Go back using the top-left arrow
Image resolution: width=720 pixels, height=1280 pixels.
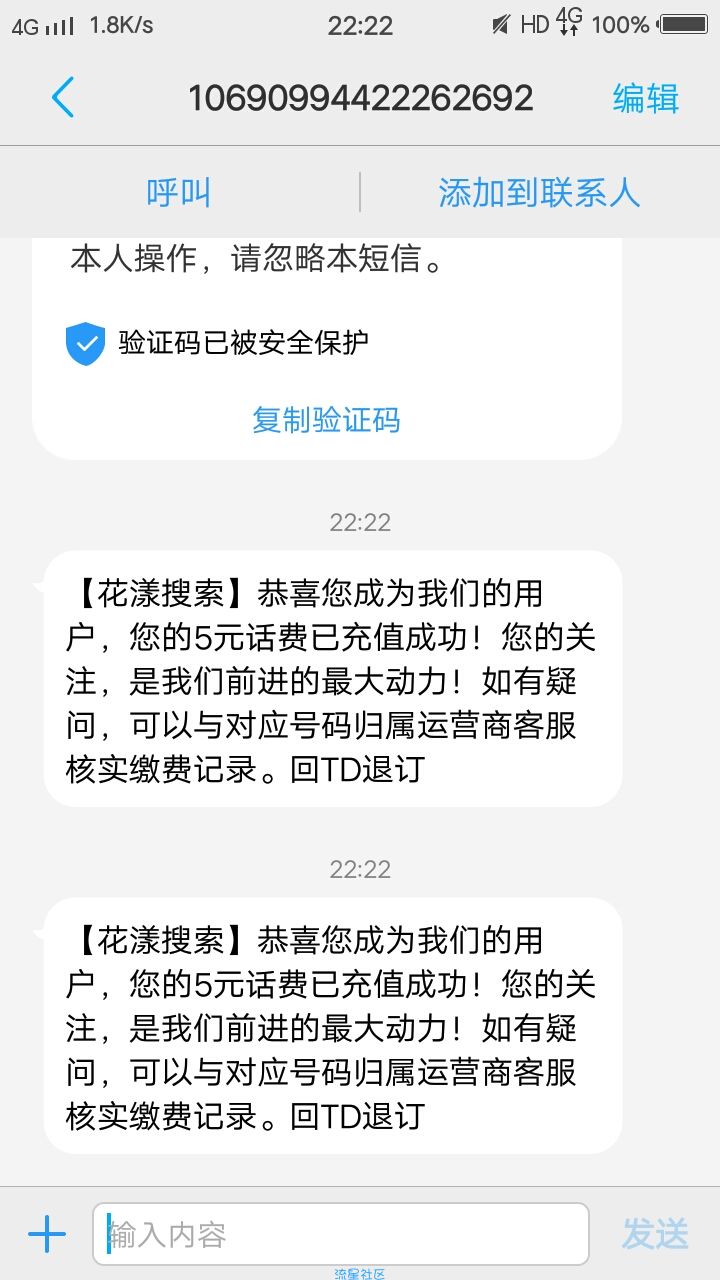tap(62, 98)
